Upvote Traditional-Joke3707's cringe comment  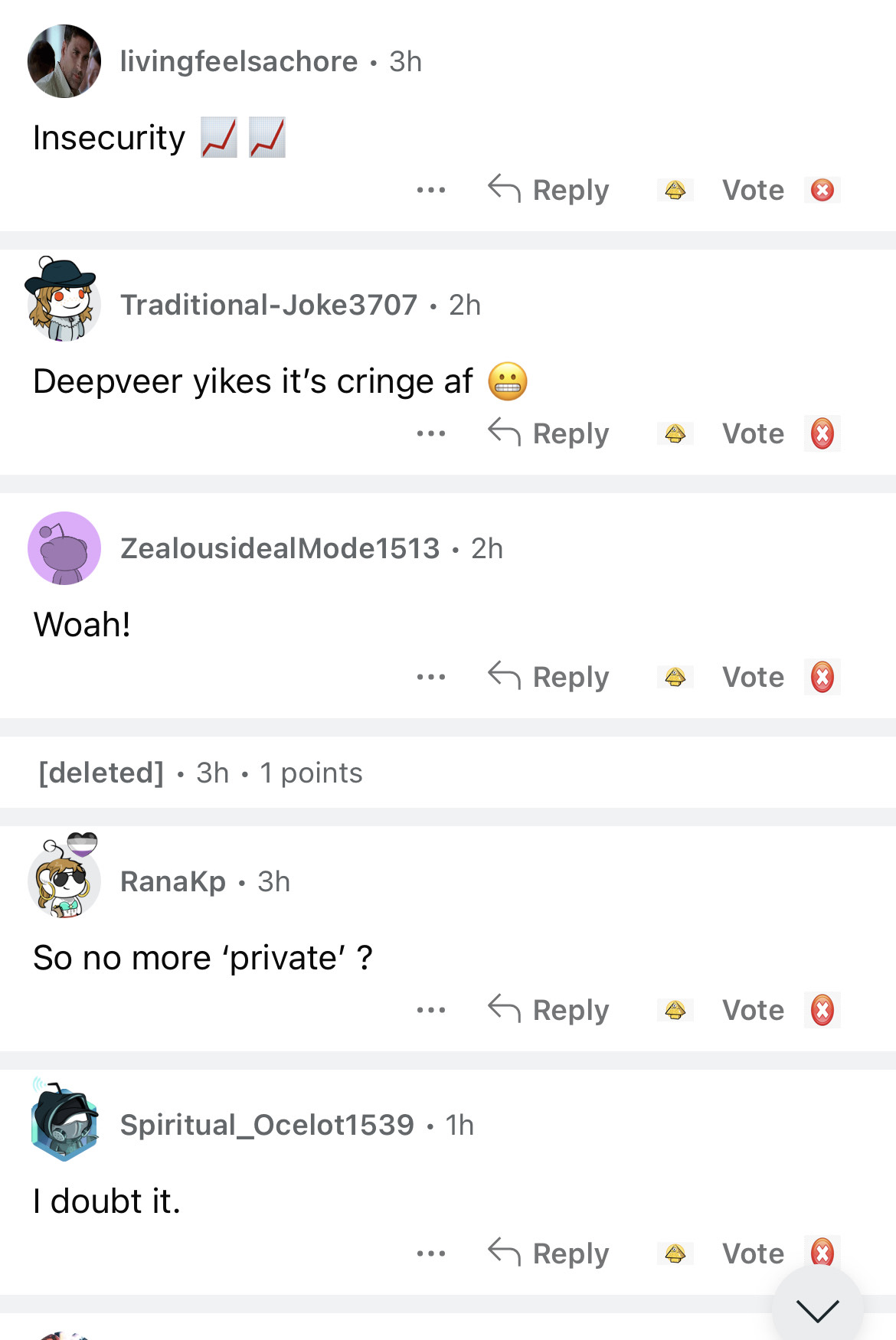pyautogui.click(x=675, y=433)
